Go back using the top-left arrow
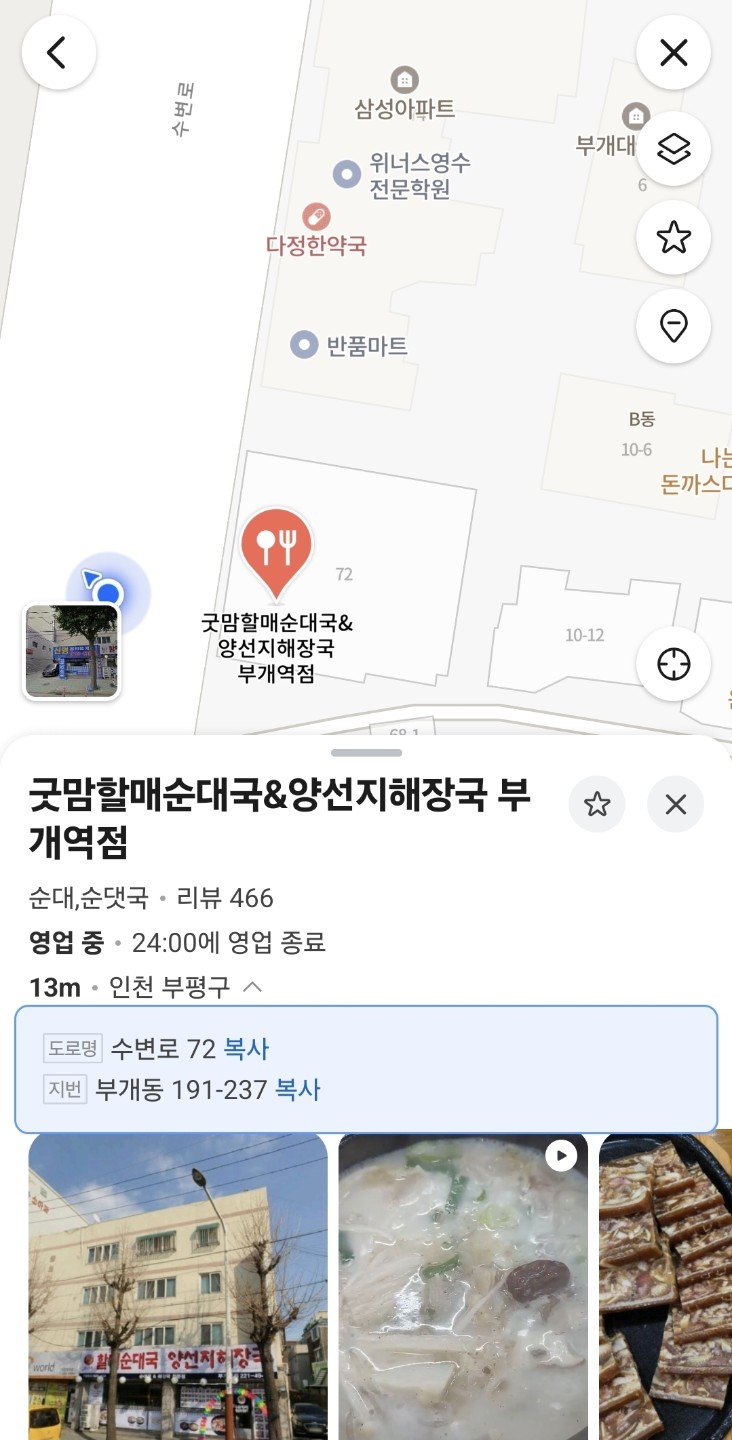 point(58,53)
